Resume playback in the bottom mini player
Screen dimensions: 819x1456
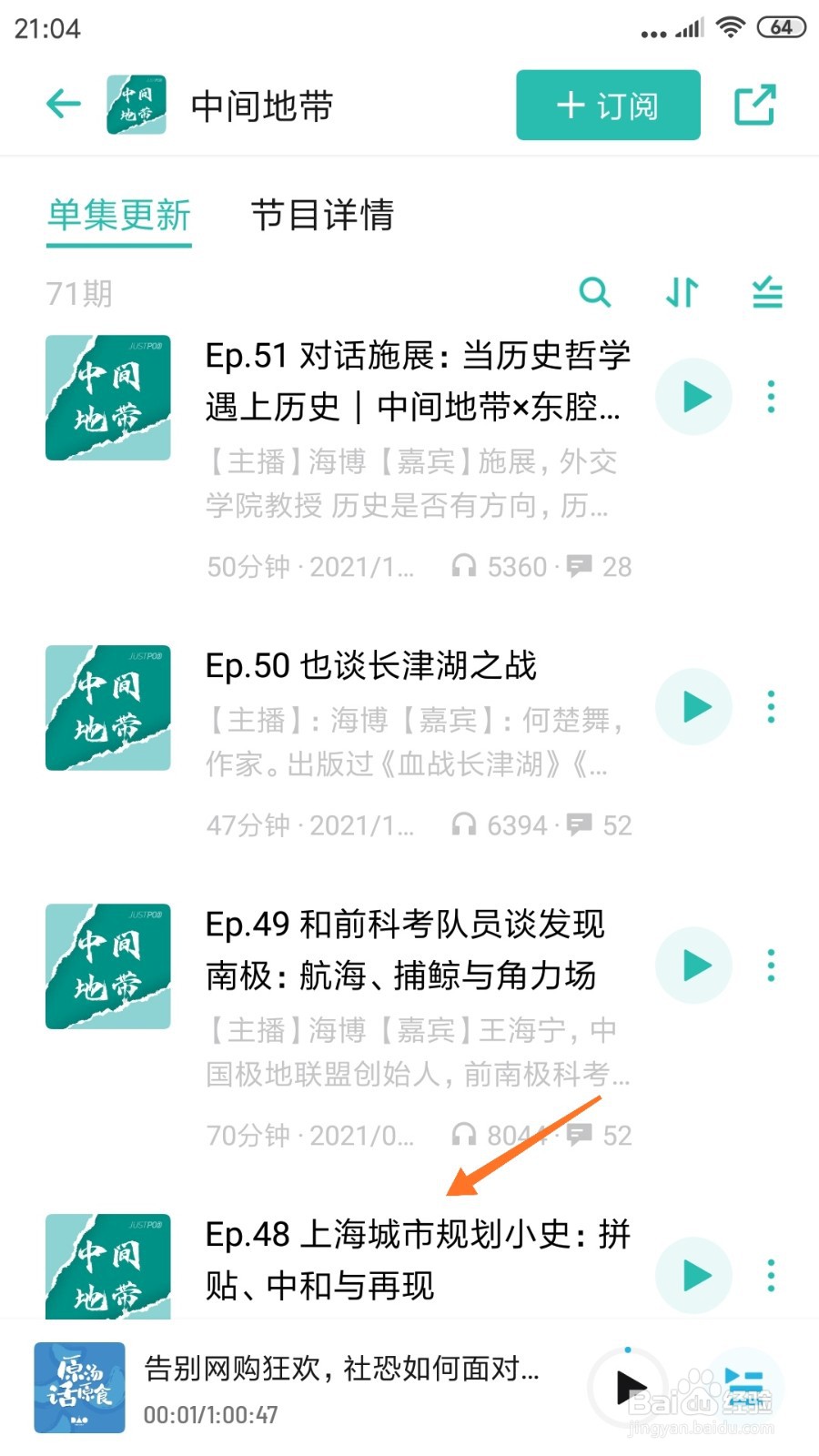click(629, 1386)
